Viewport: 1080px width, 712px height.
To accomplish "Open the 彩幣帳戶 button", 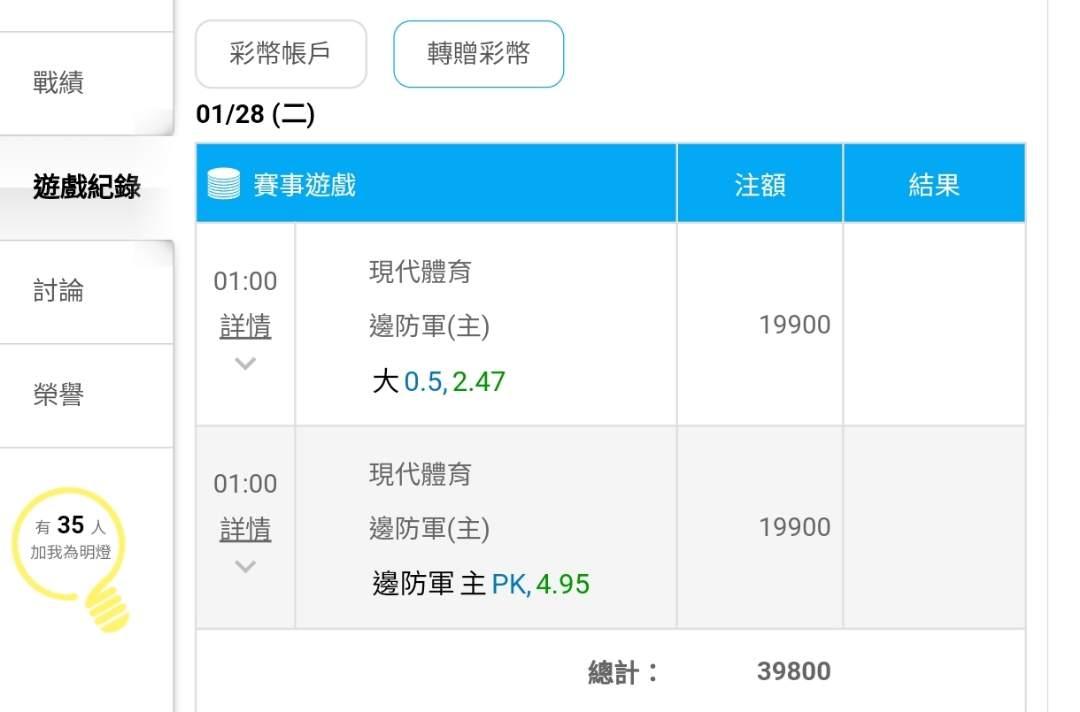I will coord(281,54).
